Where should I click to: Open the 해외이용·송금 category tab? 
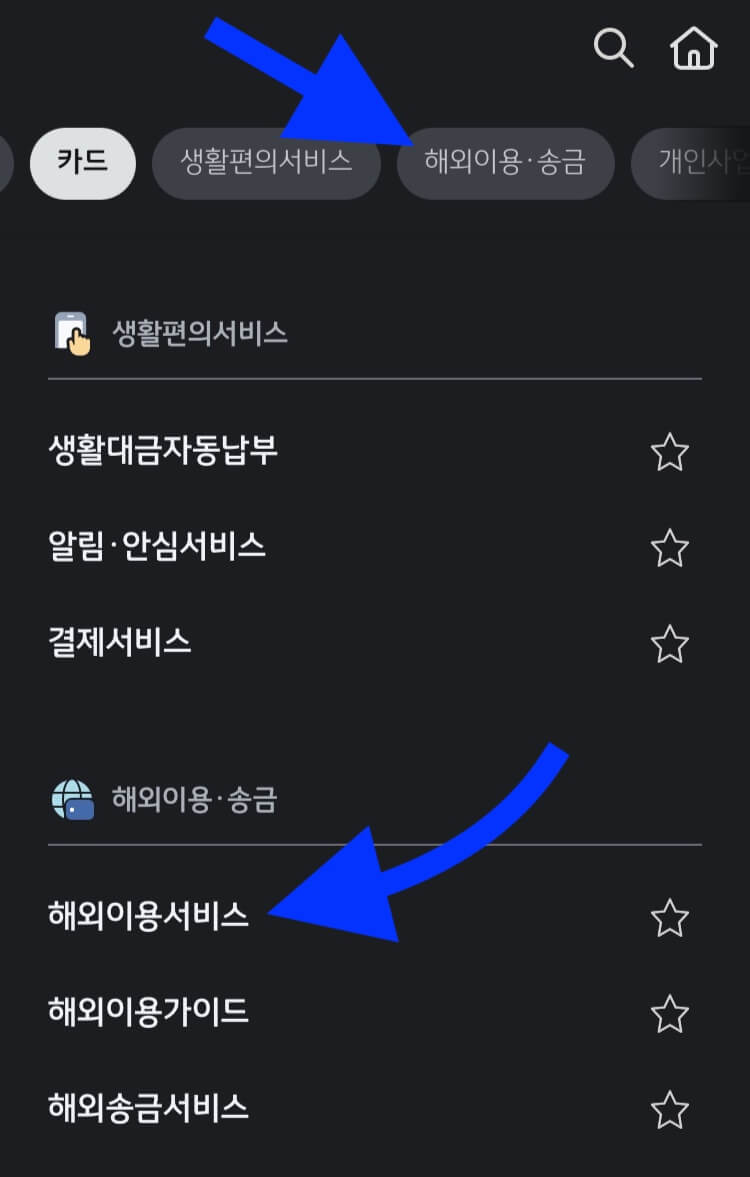[505, 164]
